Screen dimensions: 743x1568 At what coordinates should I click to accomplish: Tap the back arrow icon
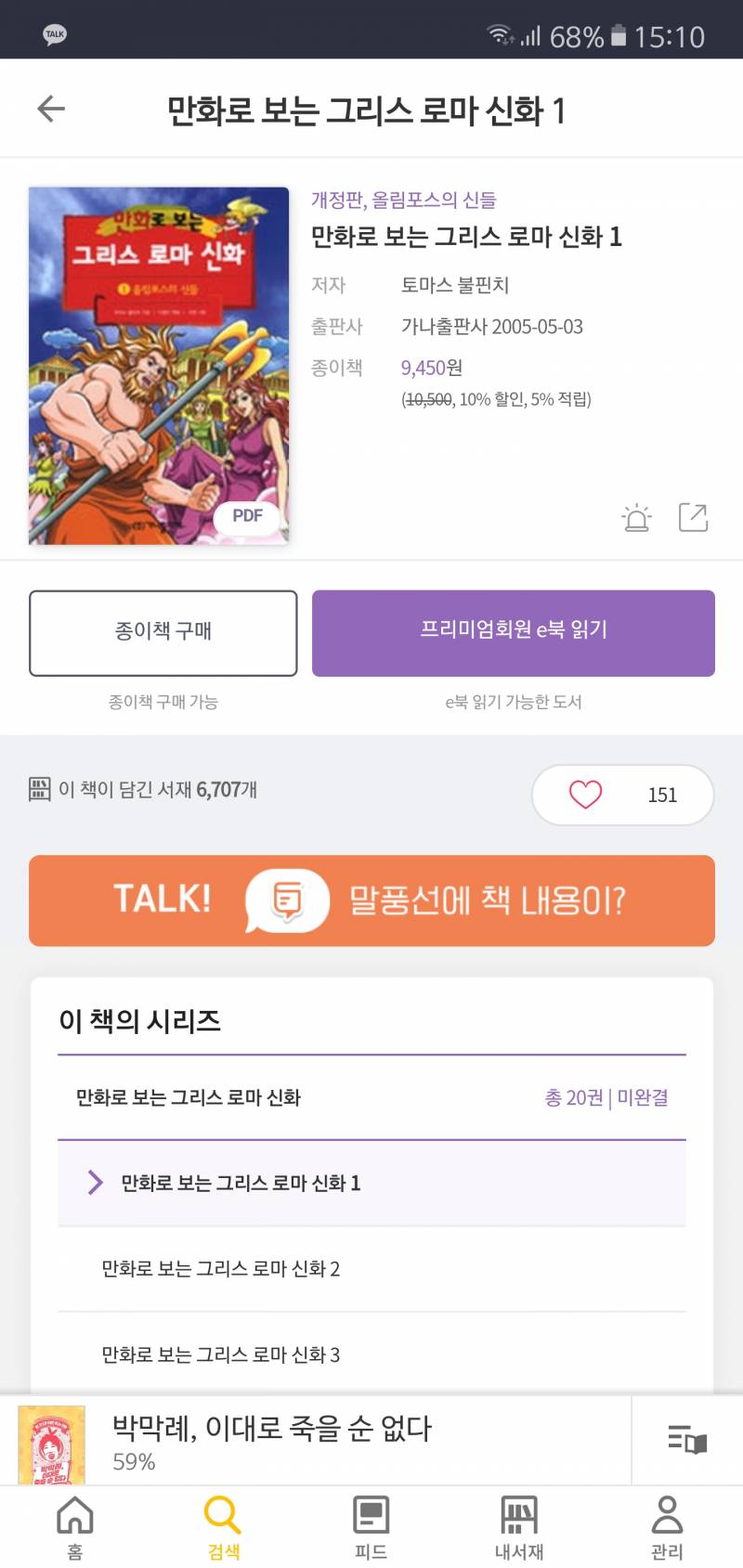click(51, 108)
